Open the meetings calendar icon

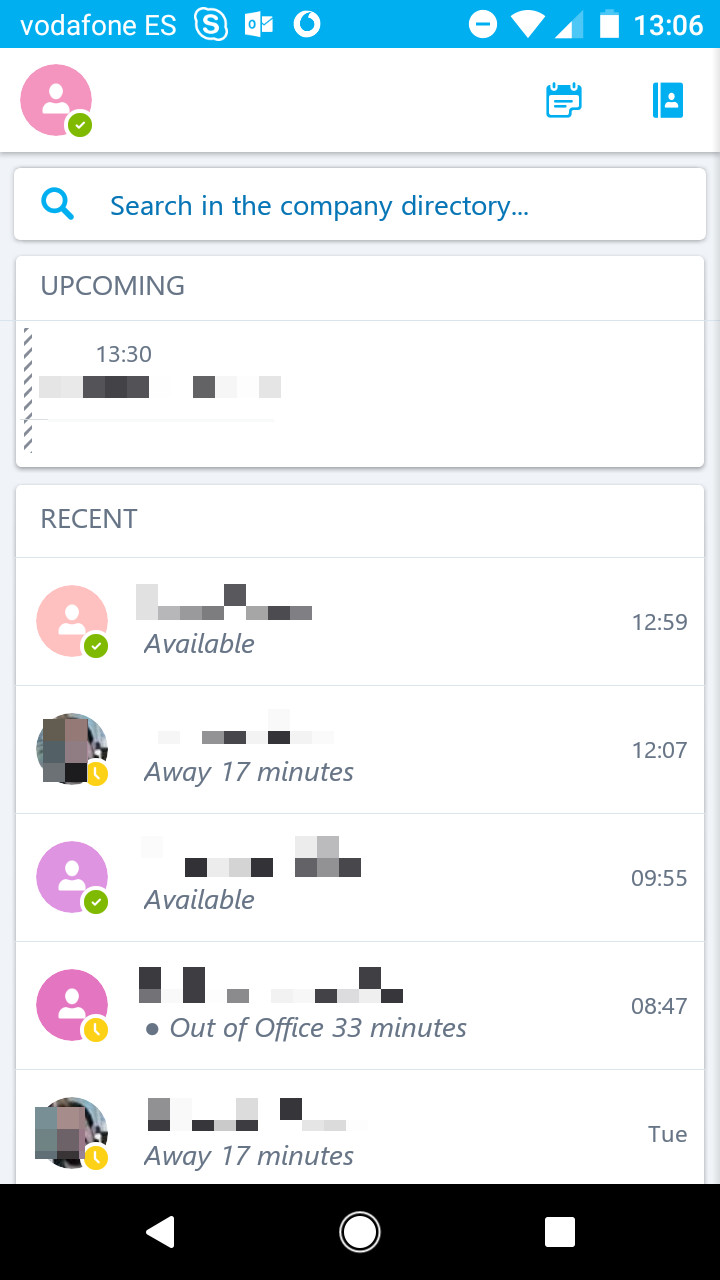coord(563,100)
